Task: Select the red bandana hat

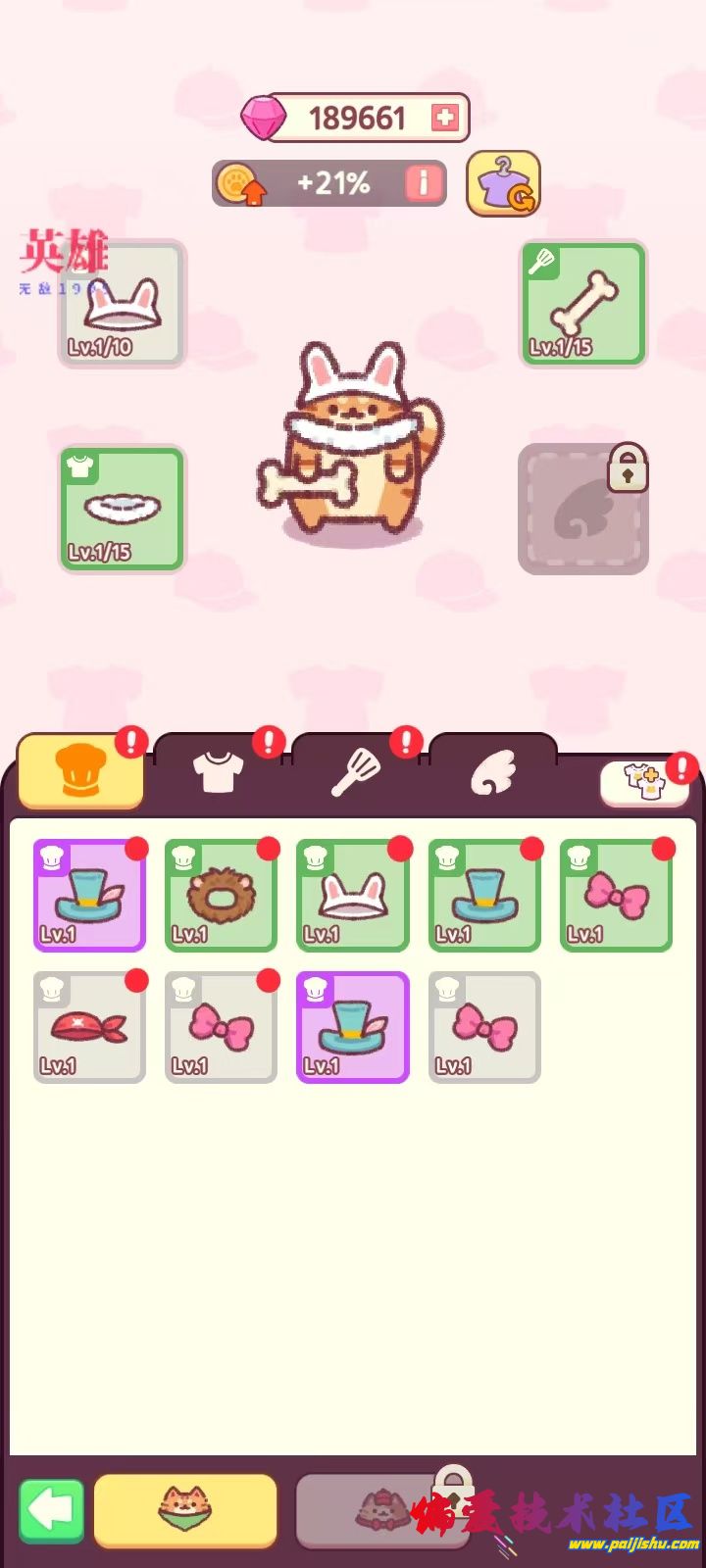Action: coord(89,1028)
